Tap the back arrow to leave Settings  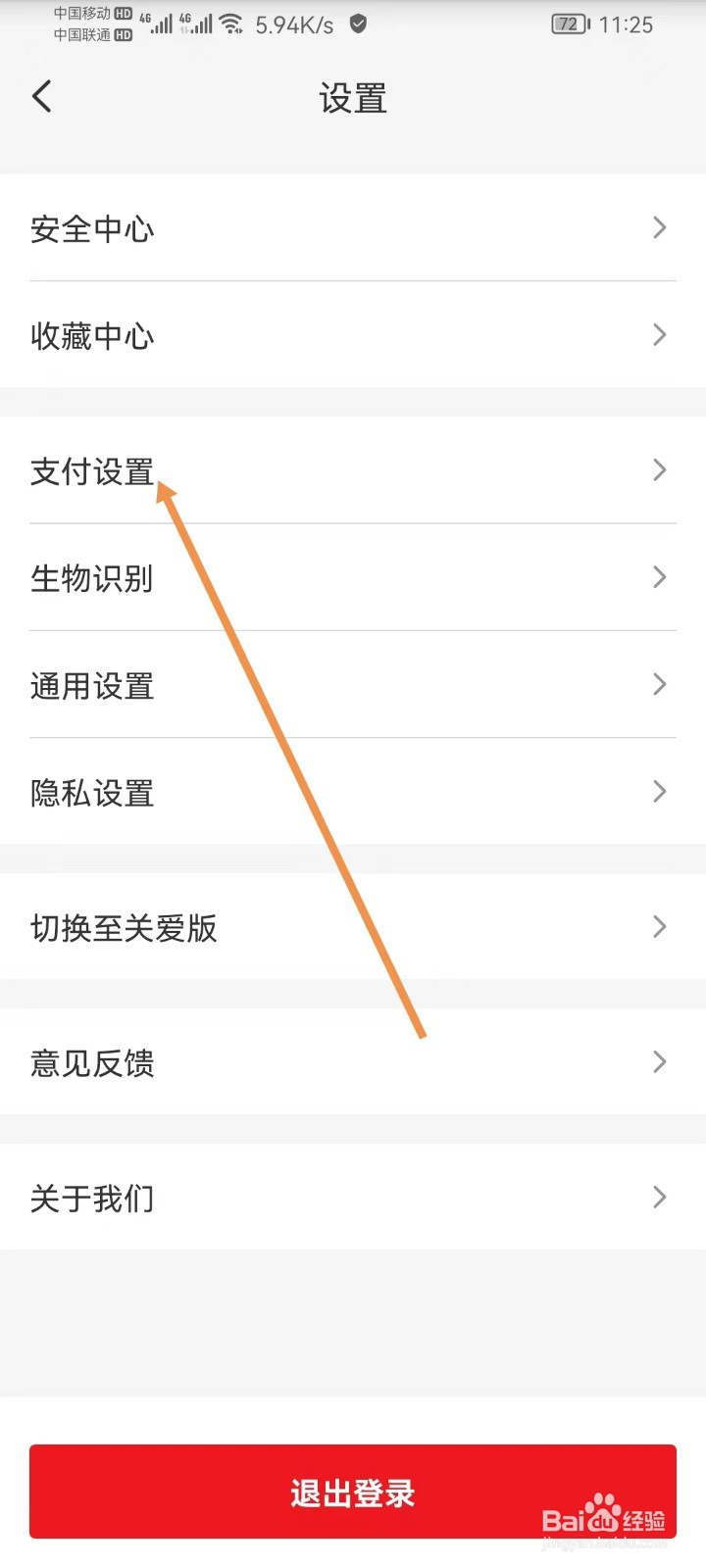(x=41, y=96)
